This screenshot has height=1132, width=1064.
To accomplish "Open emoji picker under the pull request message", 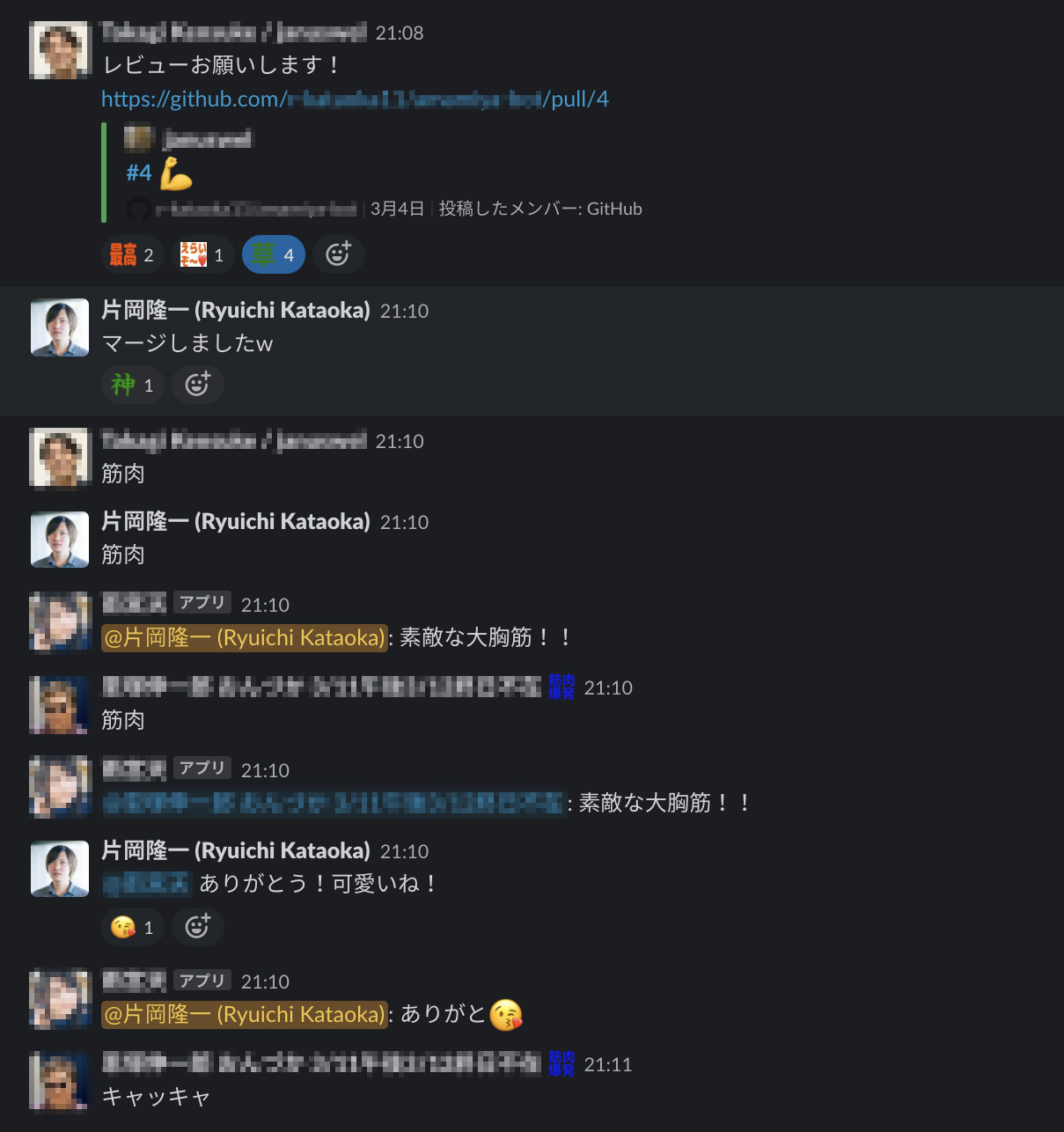I will (x=338, y=254).
